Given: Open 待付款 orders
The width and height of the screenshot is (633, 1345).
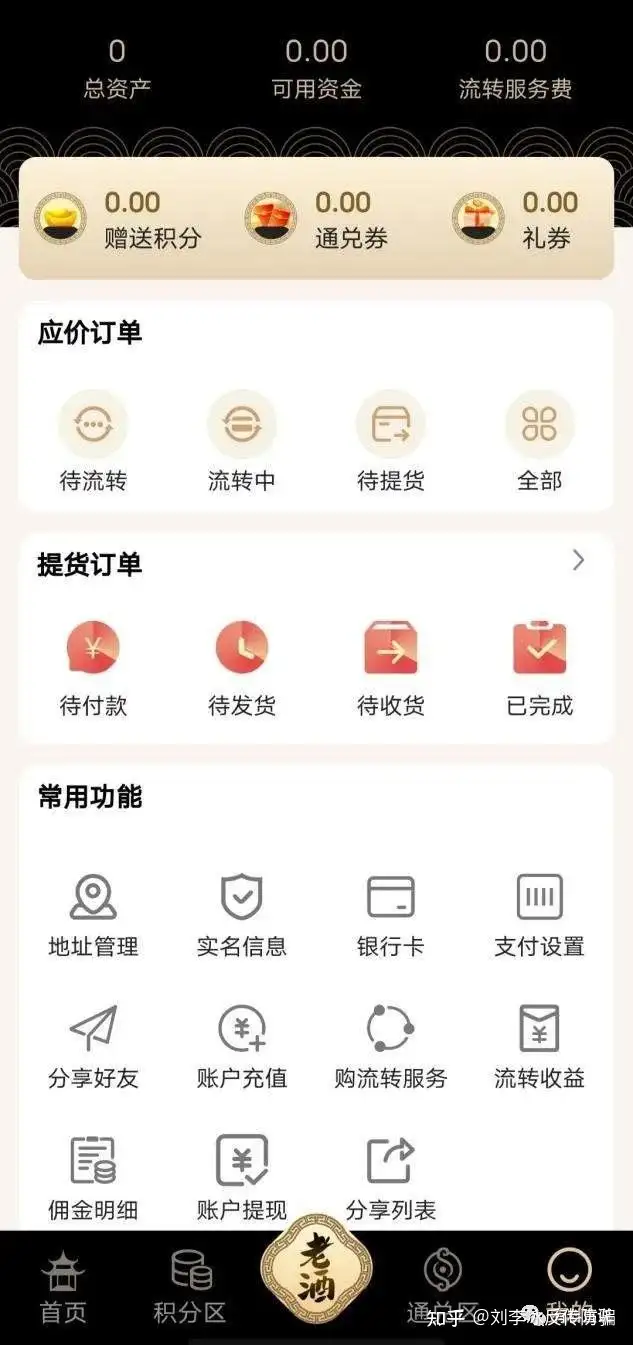Looking at the screenshot, I should click(93, 666).
